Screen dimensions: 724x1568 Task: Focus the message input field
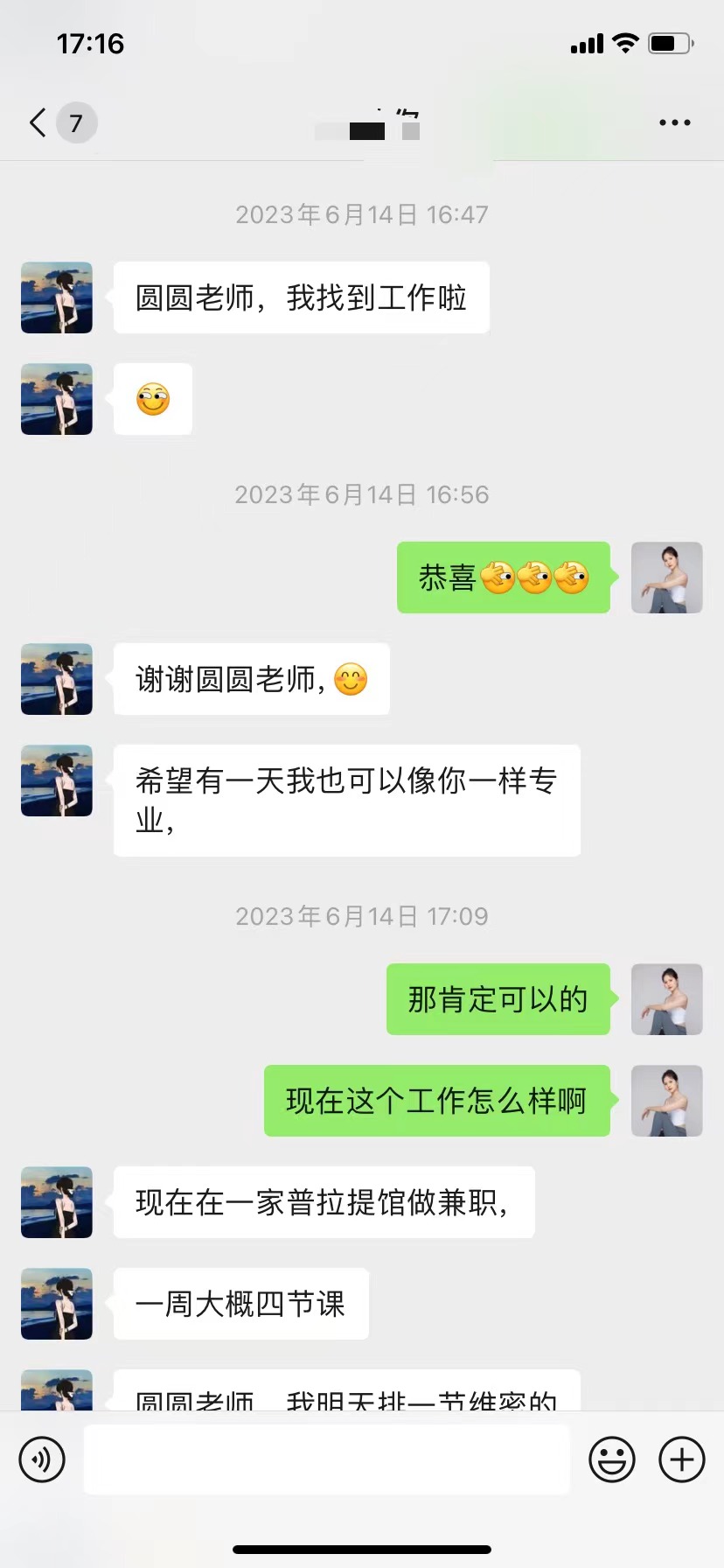click(x=327, y=1459)
